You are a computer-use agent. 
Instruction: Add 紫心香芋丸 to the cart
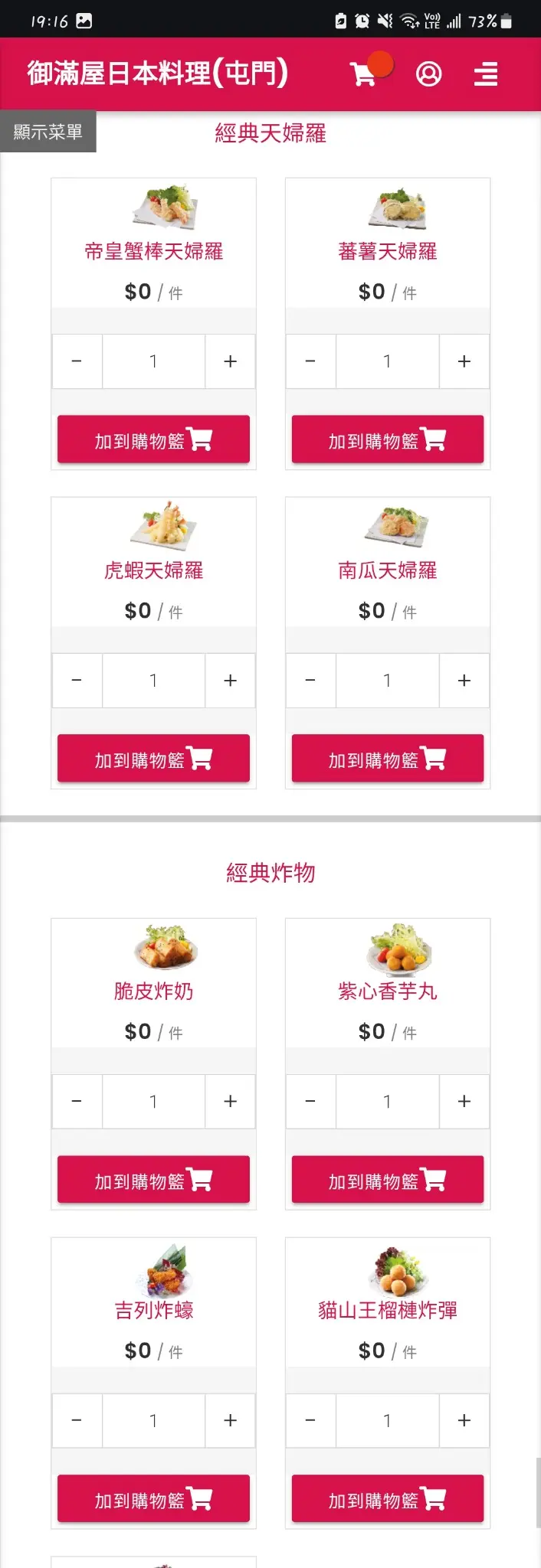[387, 1180]
